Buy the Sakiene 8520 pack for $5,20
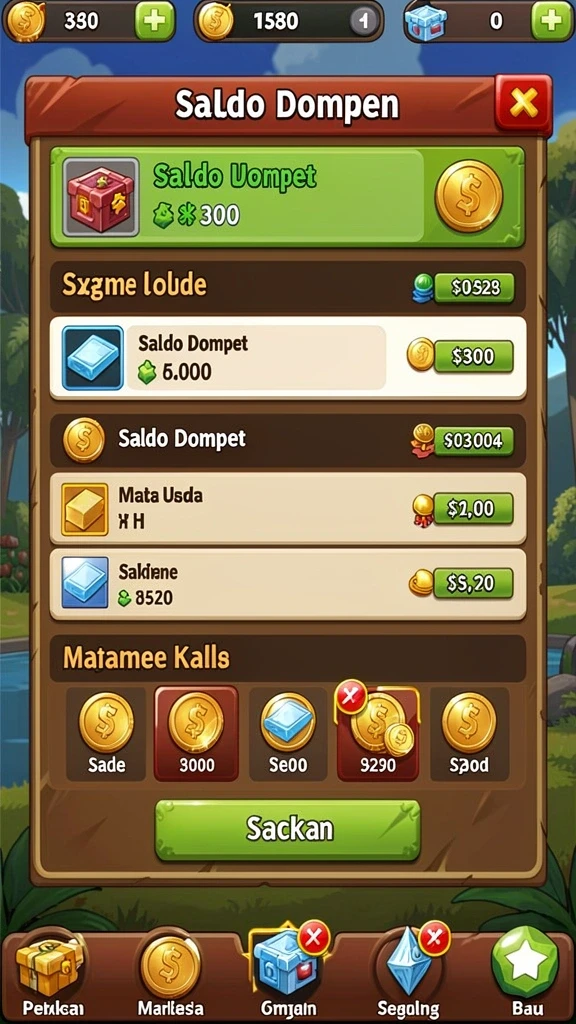Viewport: 576px width, 1024px height. click(x=473, y=583)
